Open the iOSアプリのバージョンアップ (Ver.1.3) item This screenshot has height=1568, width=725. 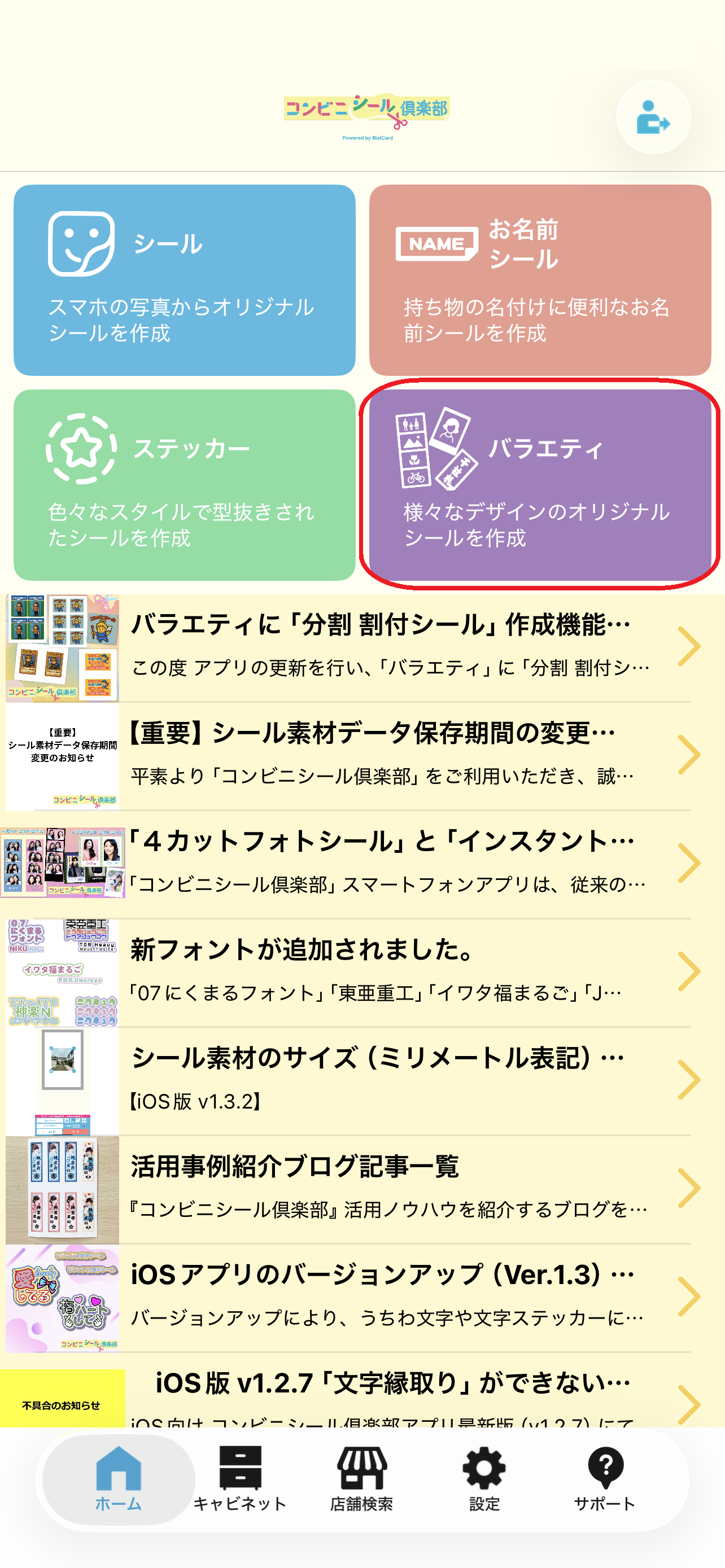pos(390,1297)
